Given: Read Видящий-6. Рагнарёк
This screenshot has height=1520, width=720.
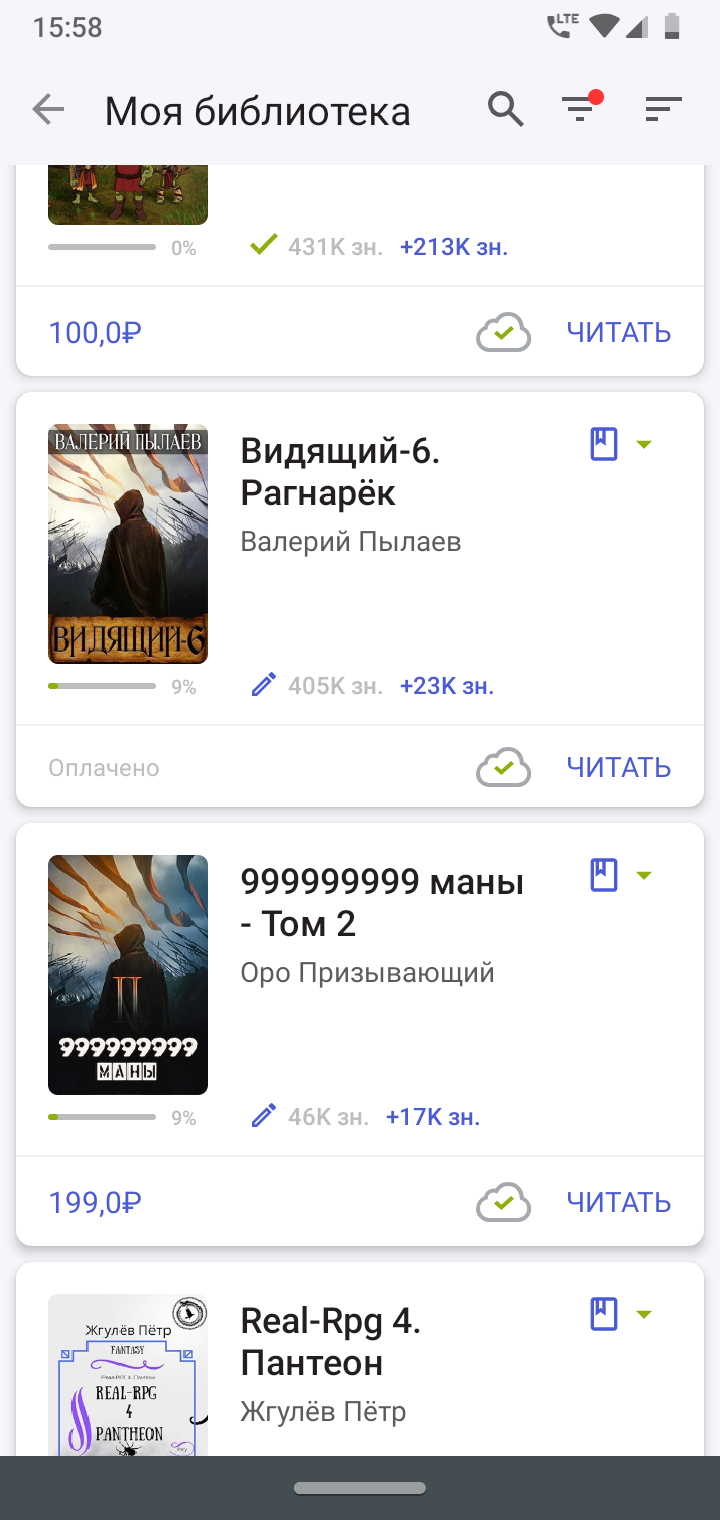Looking at the screenshot, I should [618, 767].
